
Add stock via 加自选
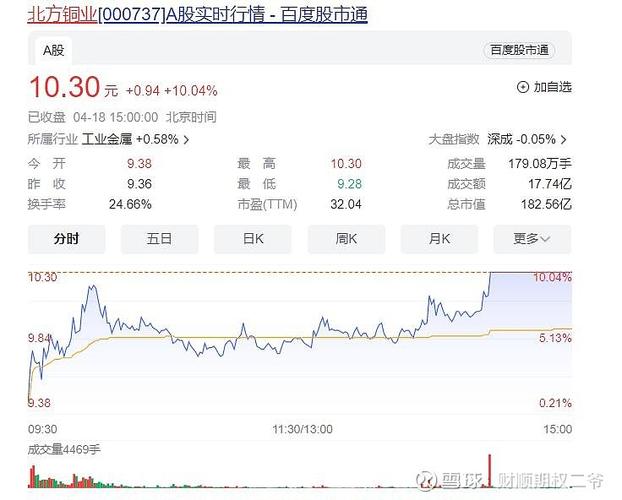[544, 87]
